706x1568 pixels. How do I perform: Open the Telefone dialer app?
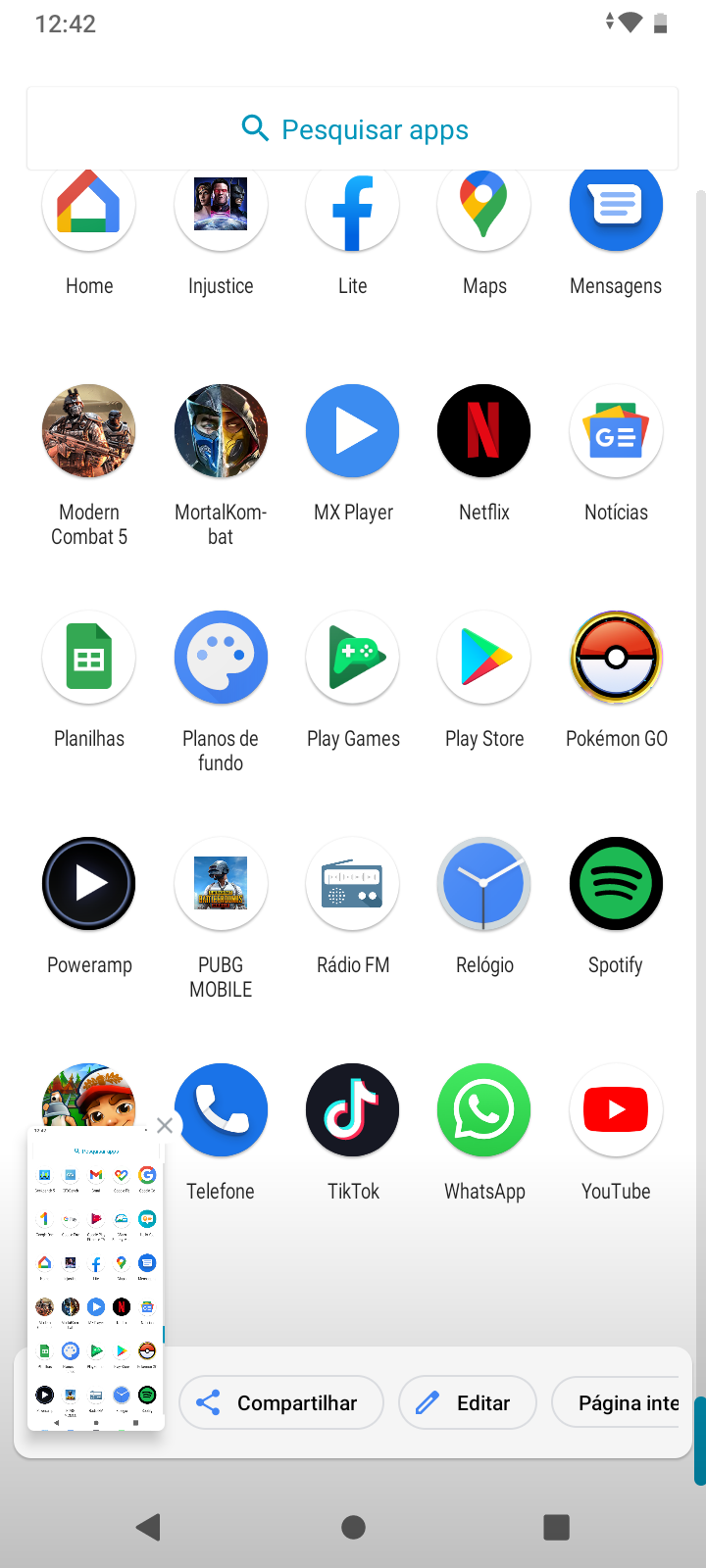221,1110
